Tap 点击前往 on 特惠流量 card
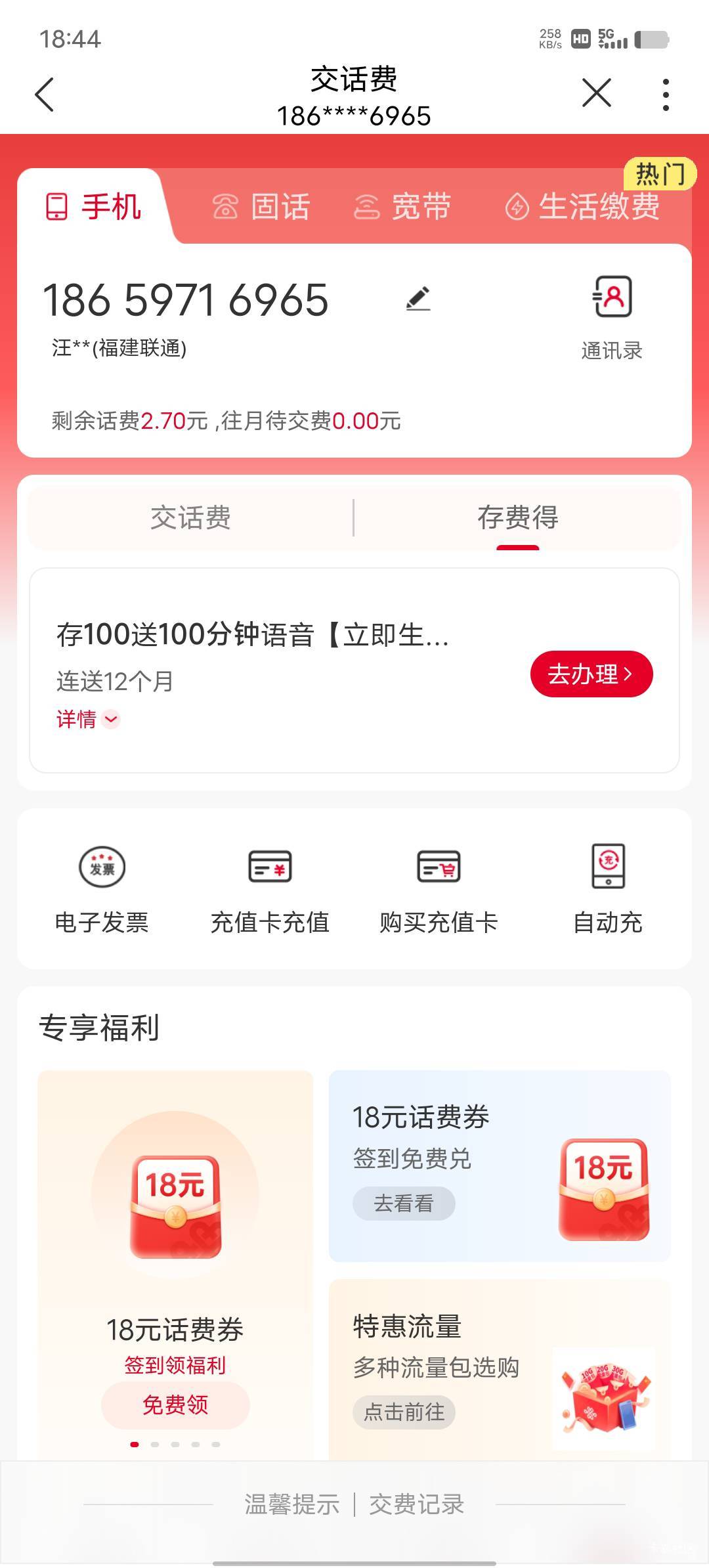Viewport: 709px width, 1568px height. [404, 1412]
